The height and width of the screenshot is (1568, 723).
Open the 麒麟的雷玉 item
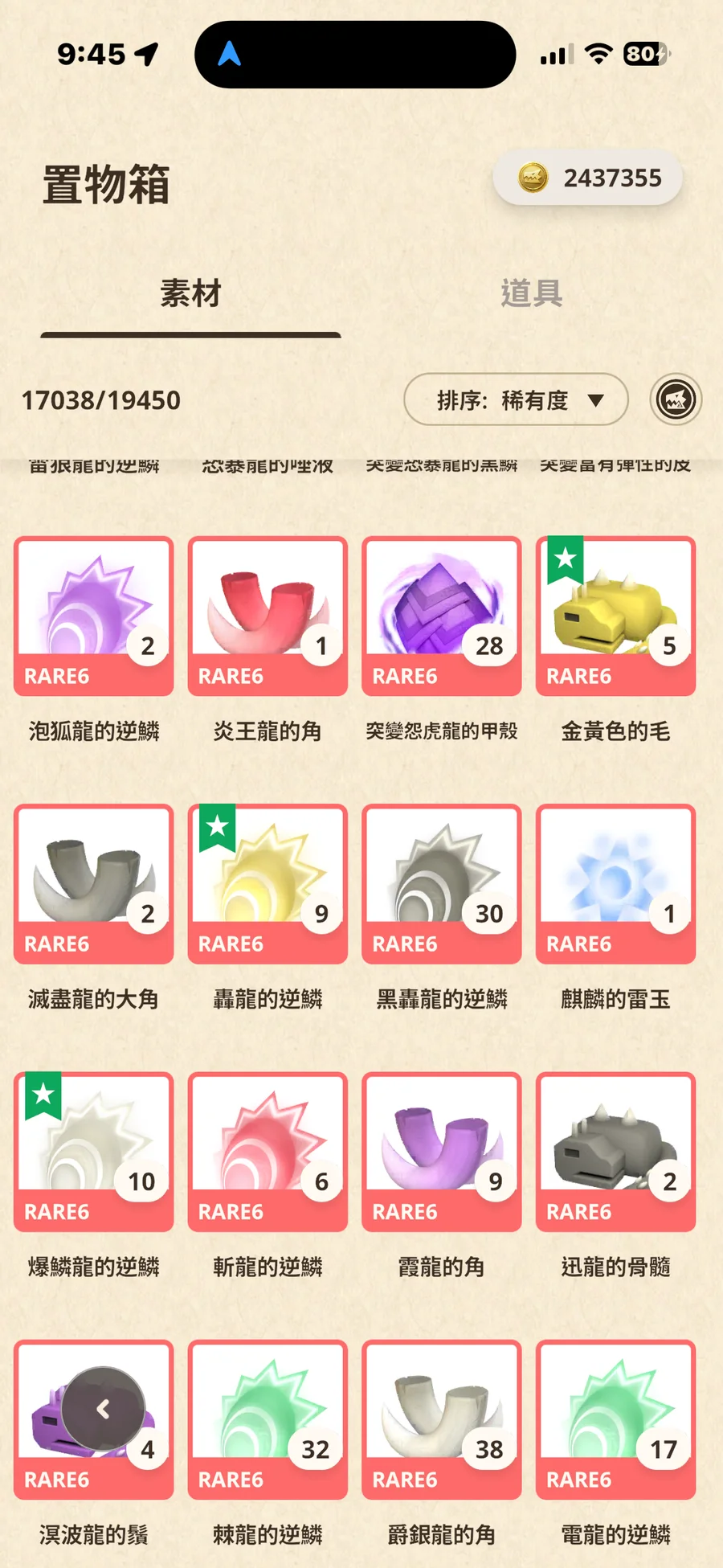pos(615,884)
